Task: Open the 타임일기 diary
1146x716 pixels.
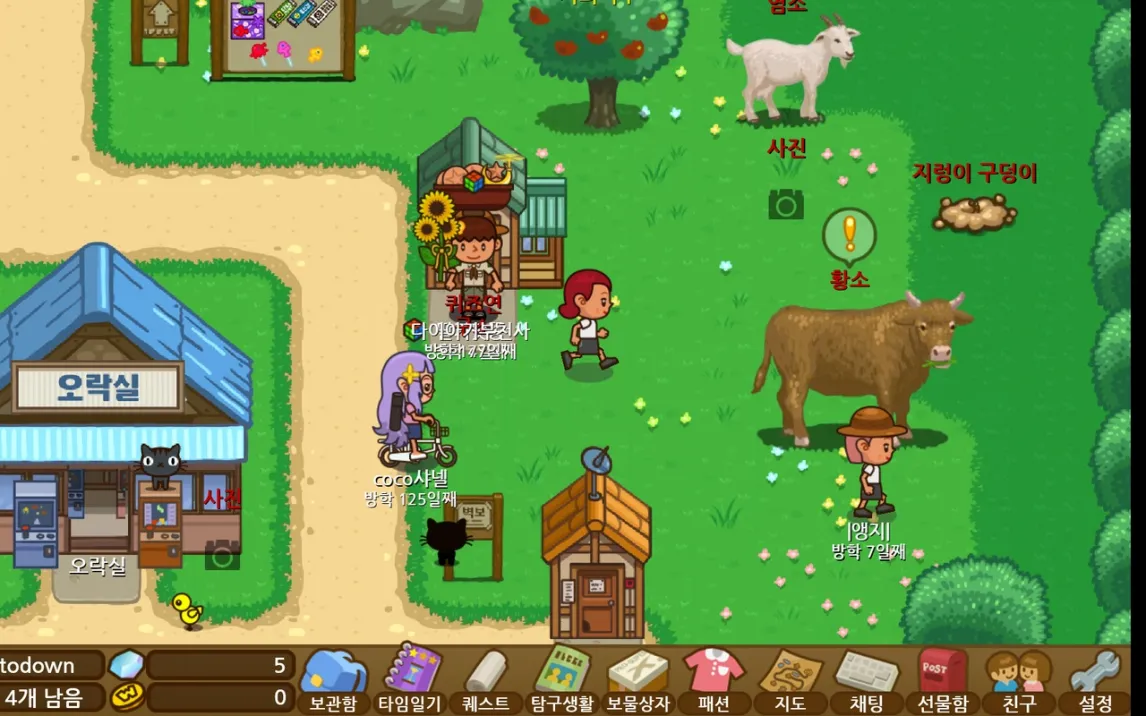Action: point(410,680)
